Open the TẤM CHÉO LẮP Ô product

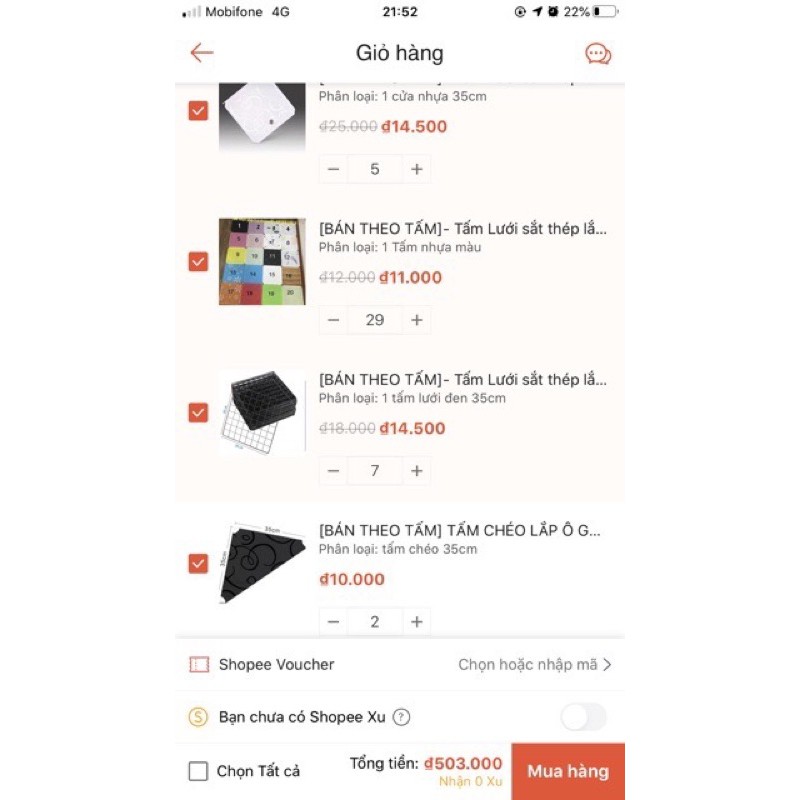pos(460,530)
